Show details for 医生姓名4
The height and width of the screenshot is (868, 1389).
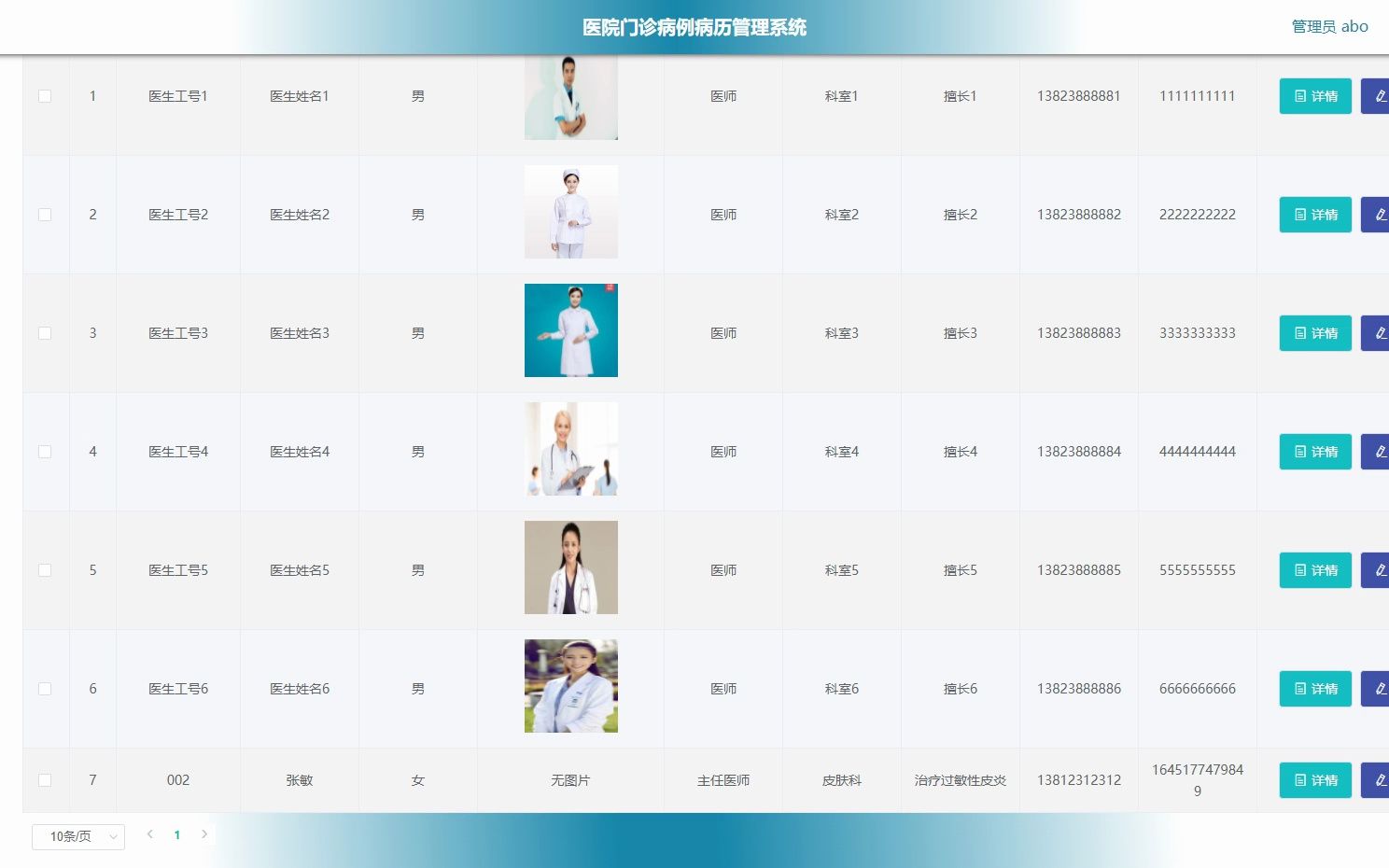pyautogui.click(x=1314, y=452)
